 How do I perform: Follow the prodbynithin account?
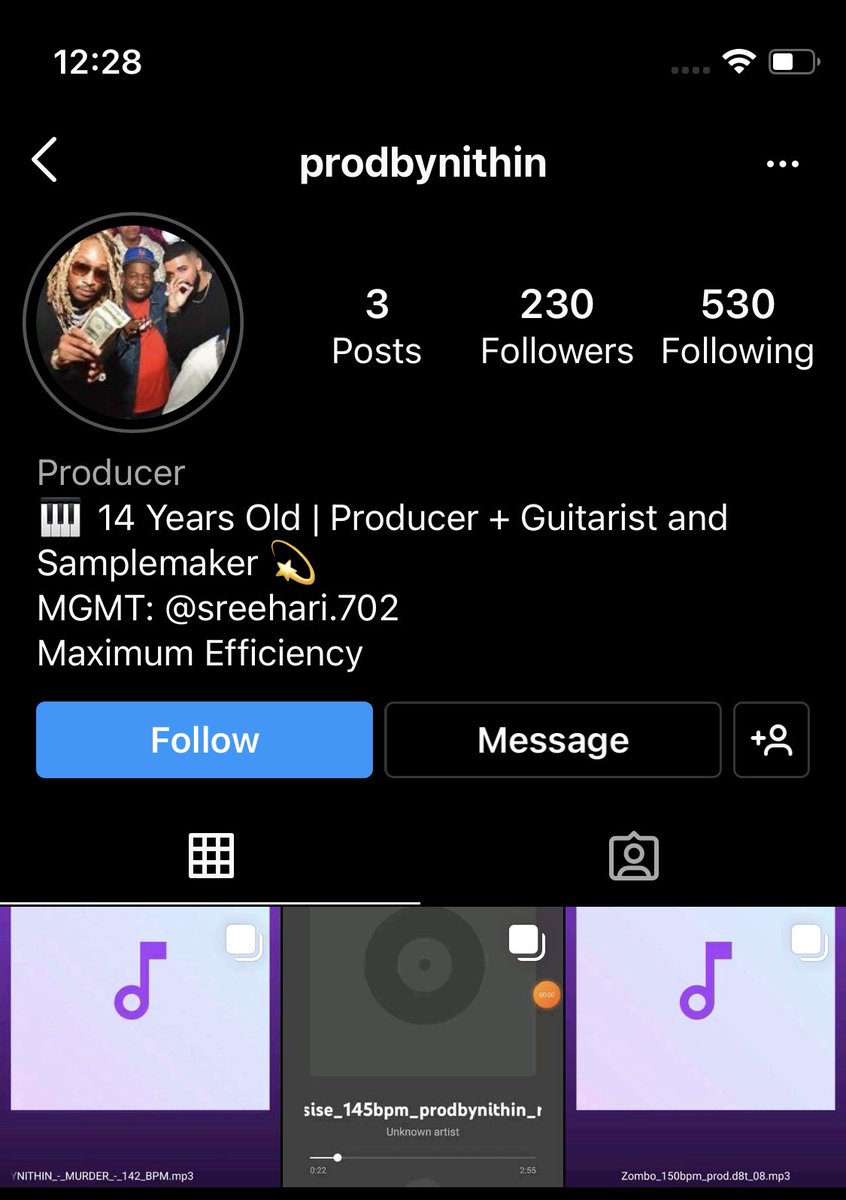(204, 740)
